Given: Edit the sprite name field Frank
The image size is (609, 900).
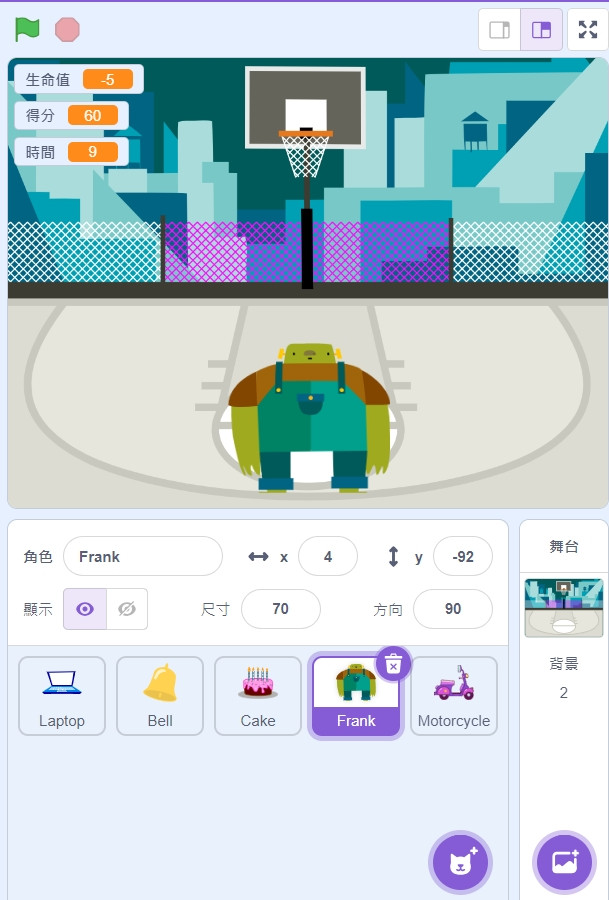Looking at the screenshot, I should [x=142, y=556].
